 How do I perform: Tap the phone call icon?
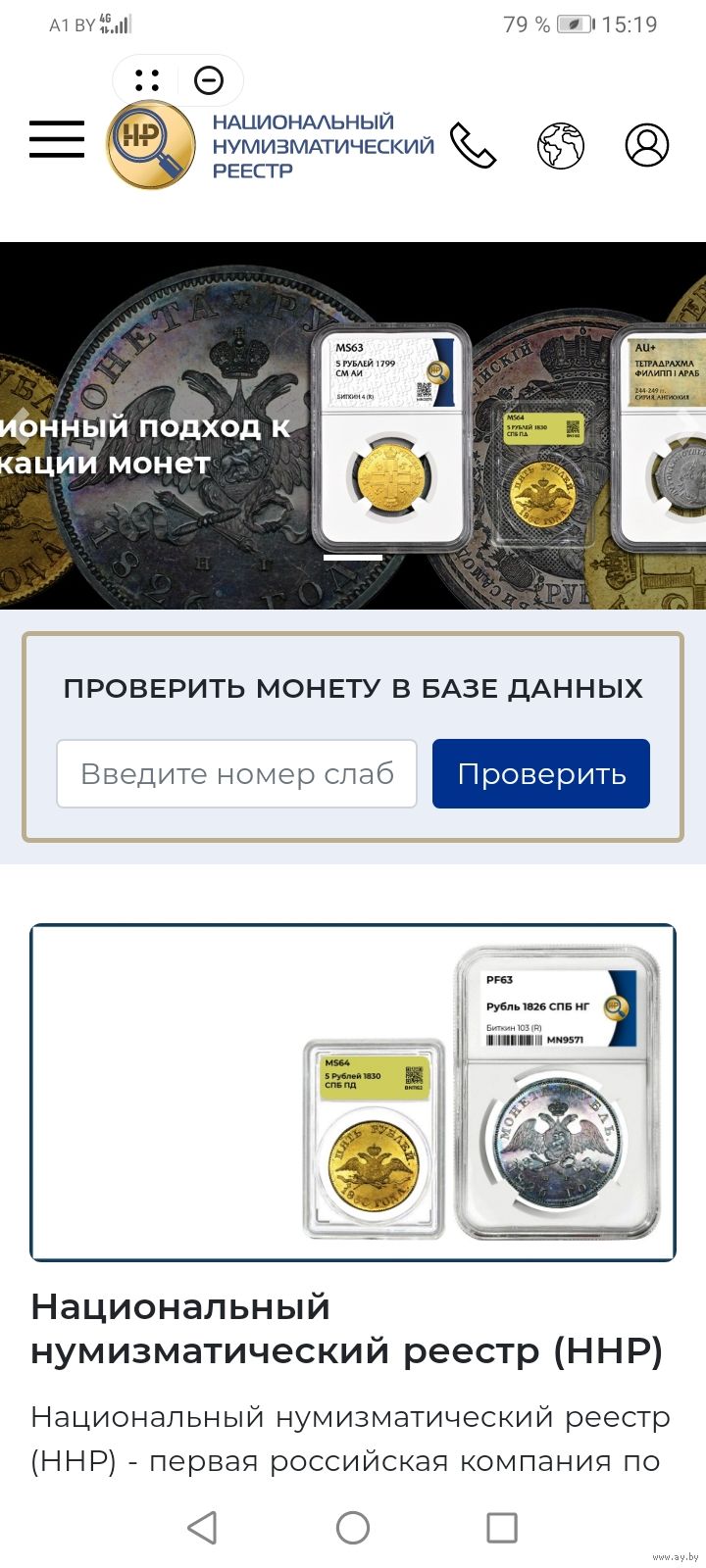tap(473, 146)
